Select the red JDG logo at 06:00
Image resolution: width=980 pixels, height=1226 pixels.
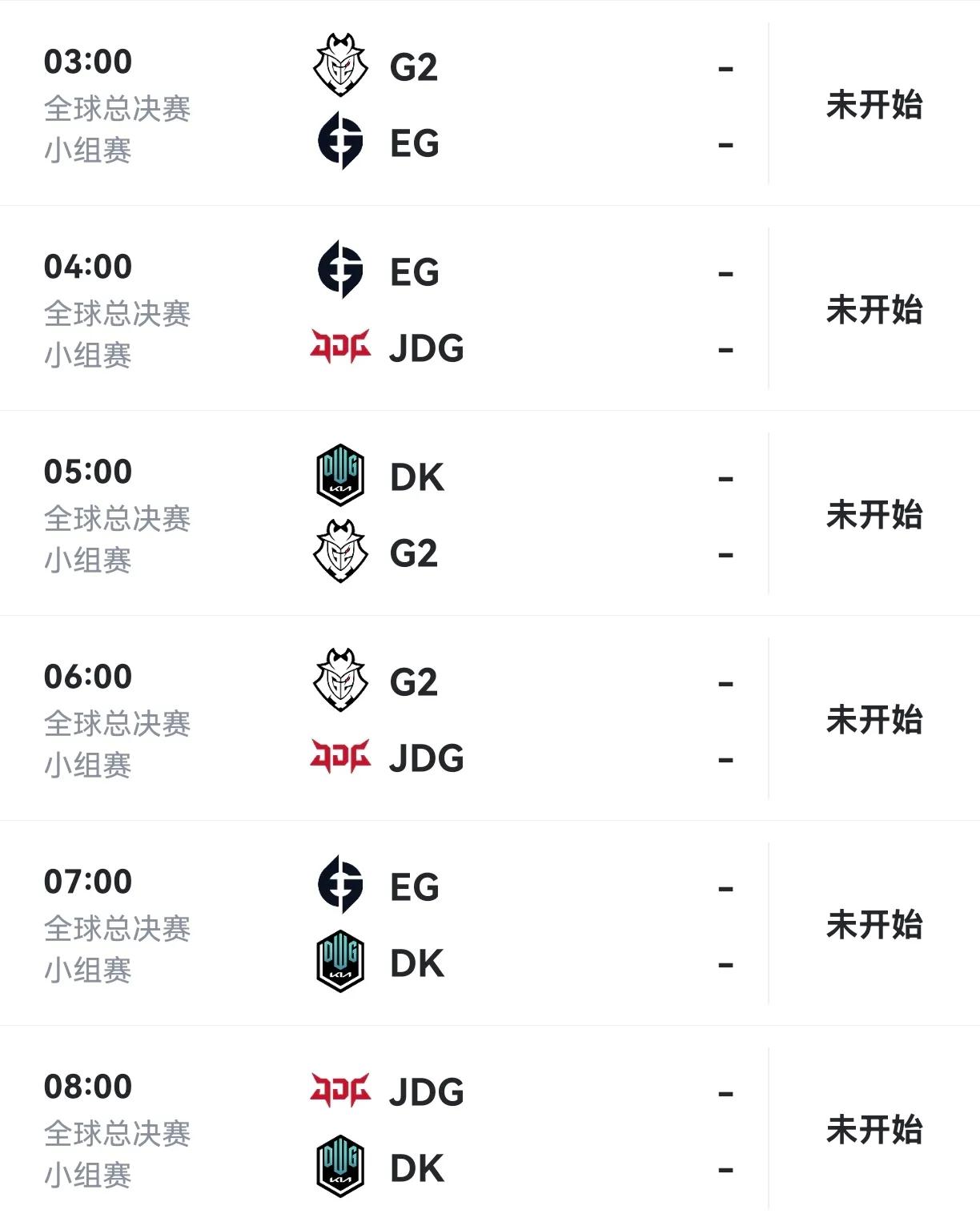tap(339, 754)
